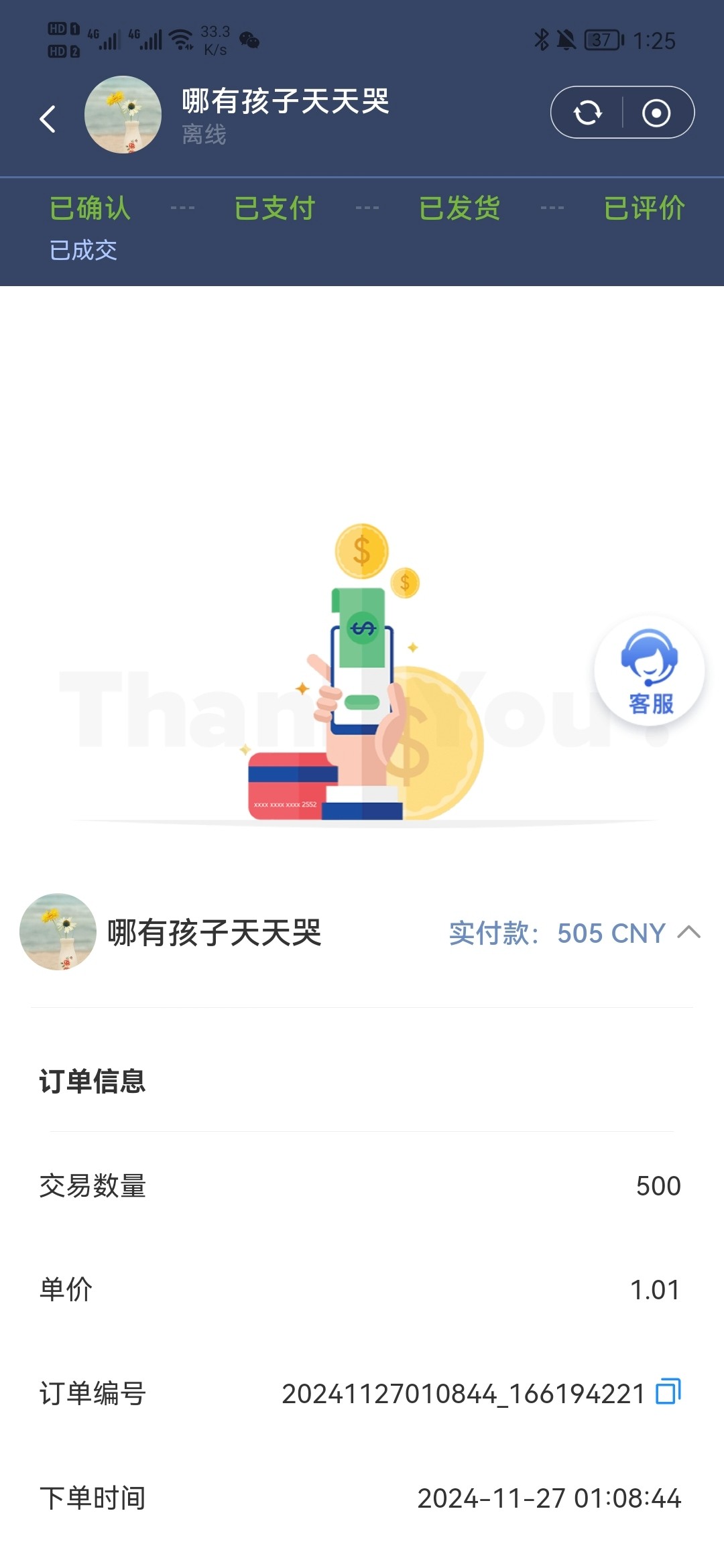Copy the order number 20241127010844_166194221

(668, 1392)
